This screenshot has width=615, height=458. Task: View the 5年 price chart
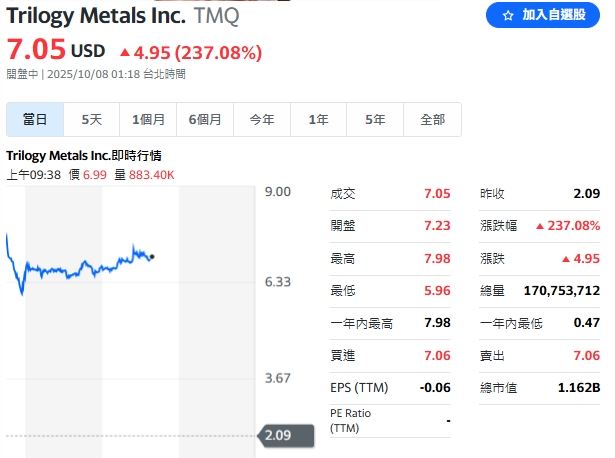click(375, 119)
